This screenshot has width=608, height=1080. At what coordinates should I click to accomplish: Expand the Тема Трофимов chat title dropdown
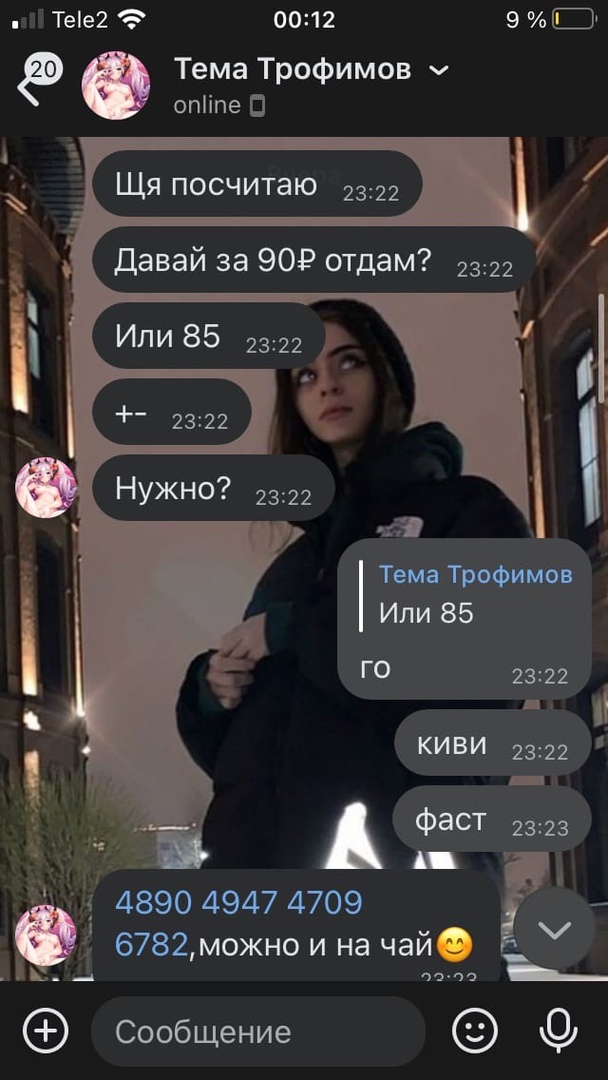tap(438, 70)
